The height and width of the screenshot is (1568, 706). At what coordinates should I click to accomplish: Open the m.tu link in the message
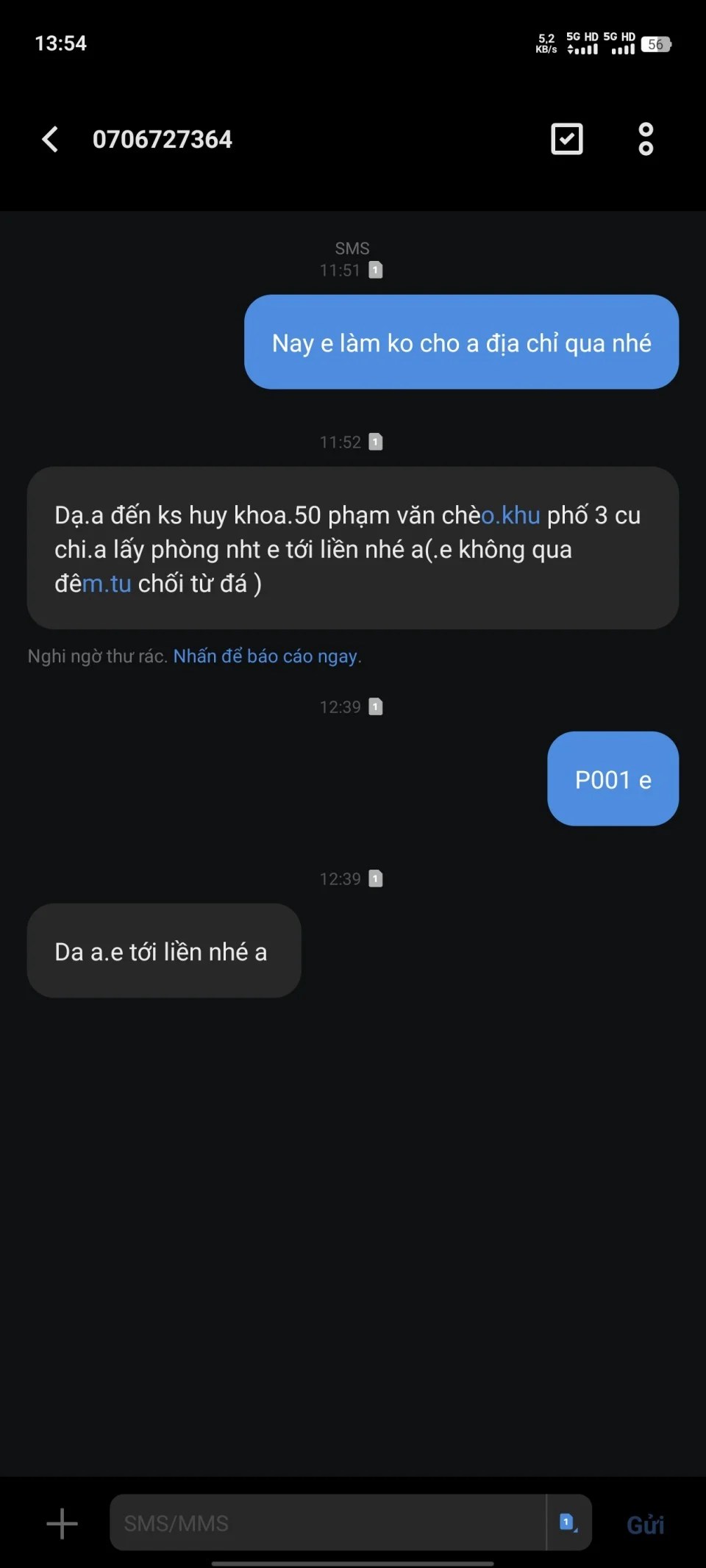(x=107, y=584)
